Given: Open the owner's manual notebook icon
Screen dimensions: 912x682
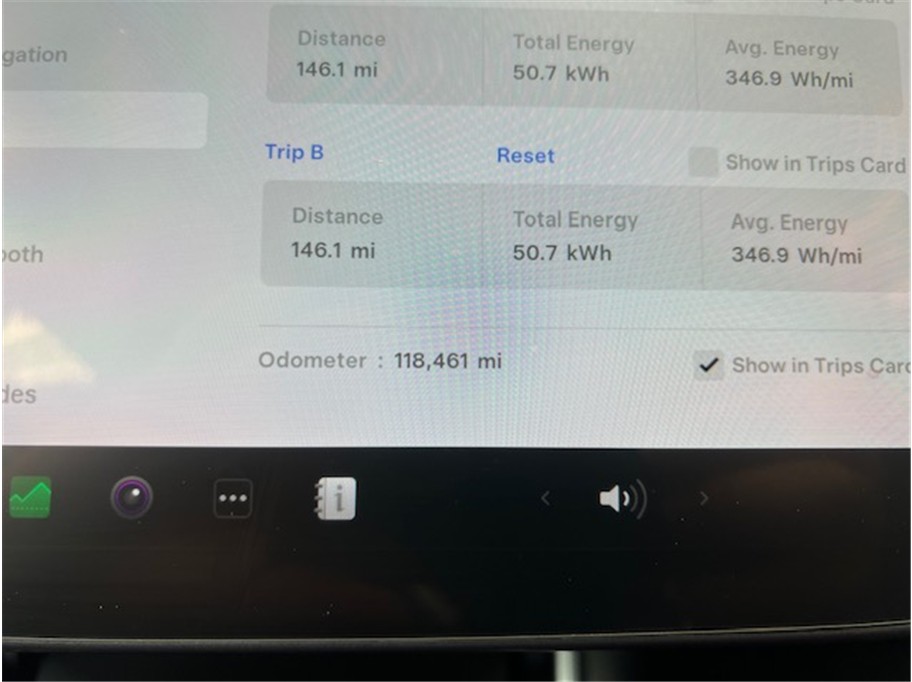Looking at the screenshot, I should [x=335, y=498].
